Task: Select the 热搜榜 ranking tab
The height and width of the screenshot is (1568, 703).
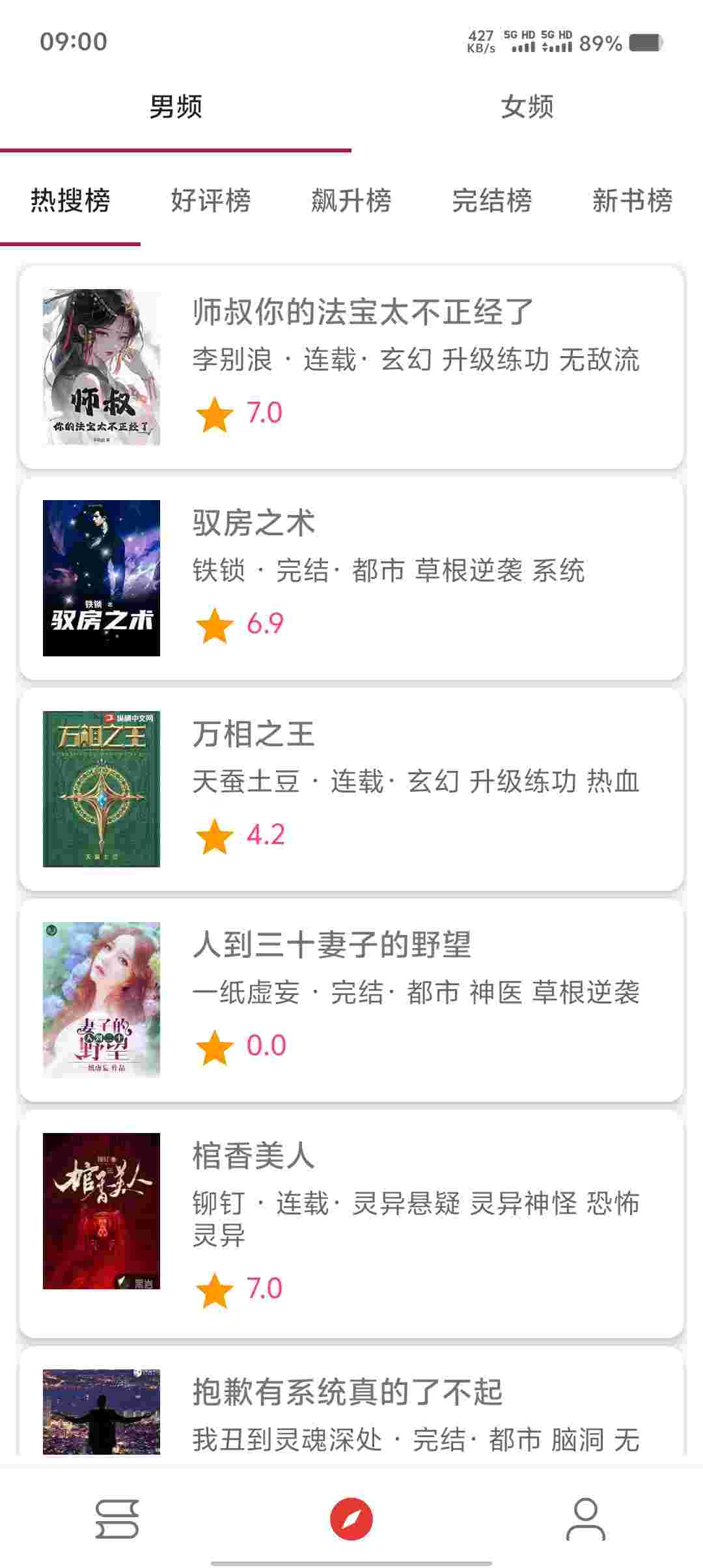Action: coord(70,201)
